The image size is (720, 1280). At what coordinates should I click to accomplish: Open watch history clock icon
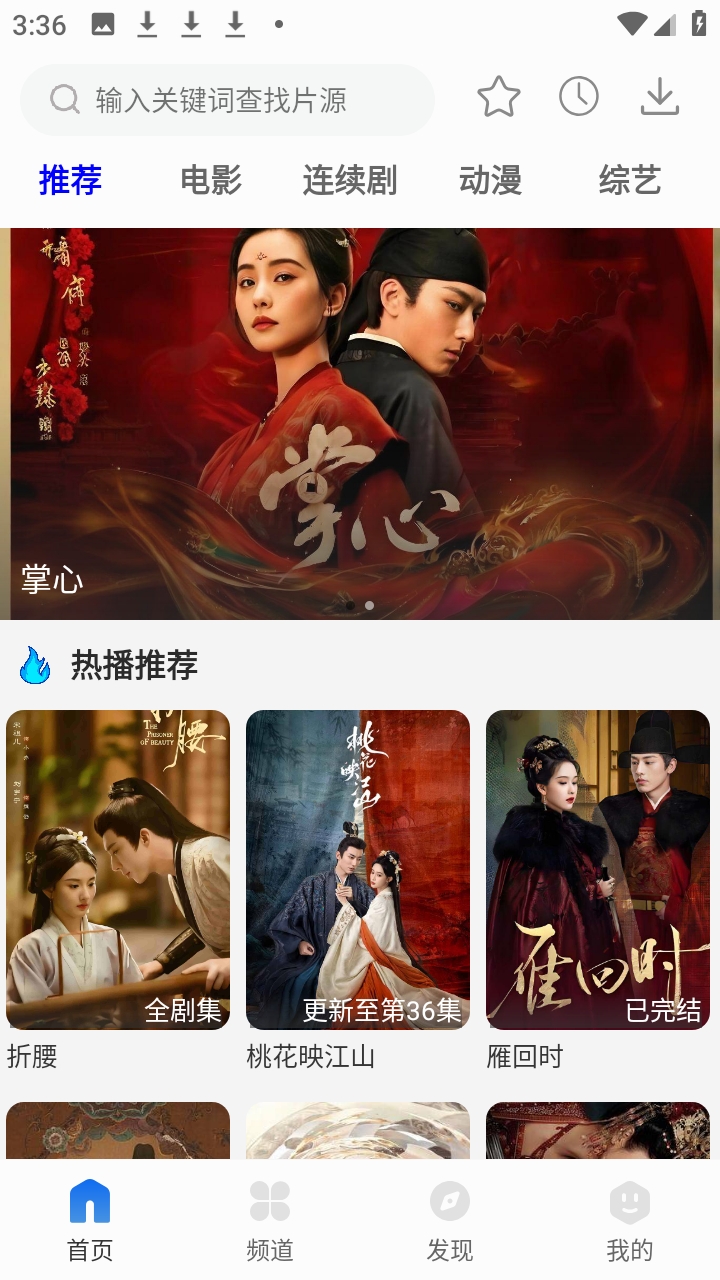pos(578,97)
